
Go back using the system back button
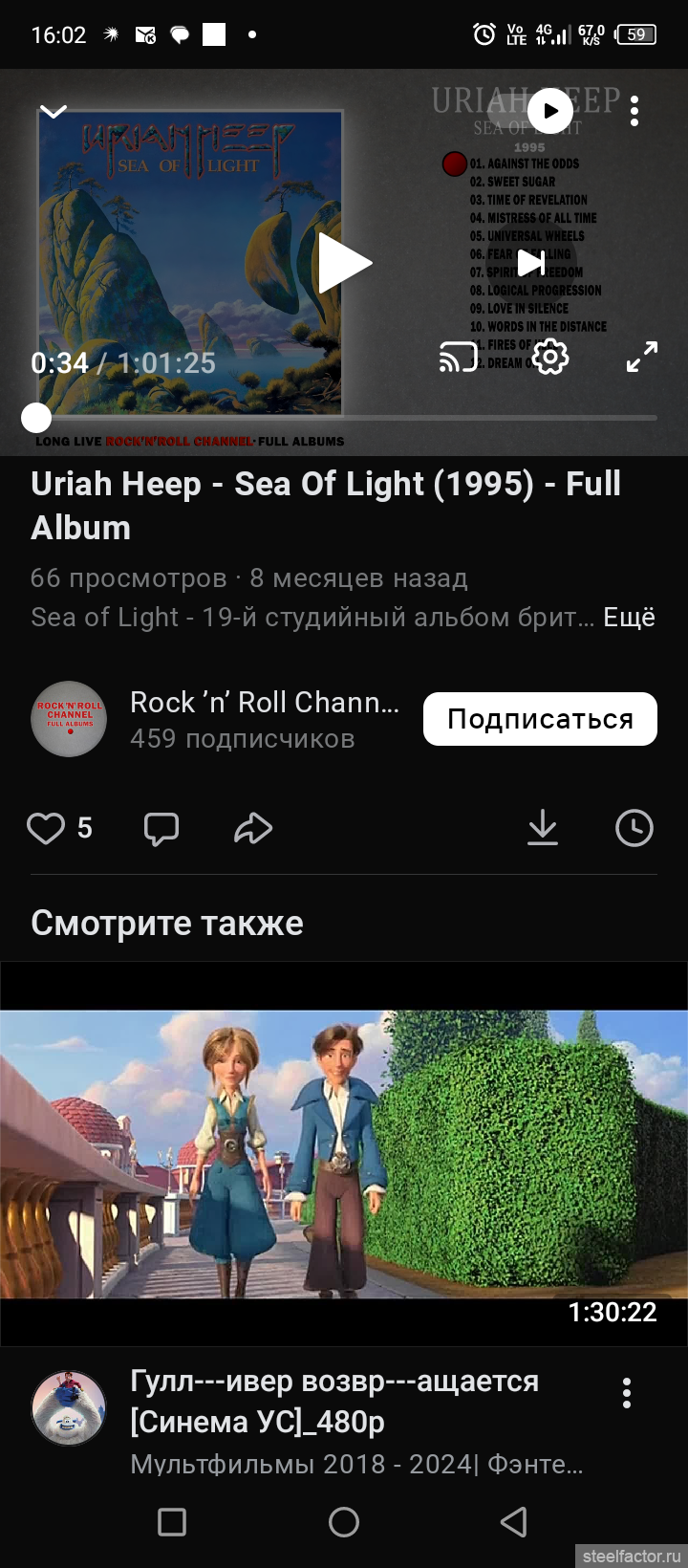pyautogui.click(x=515, y=1521)
